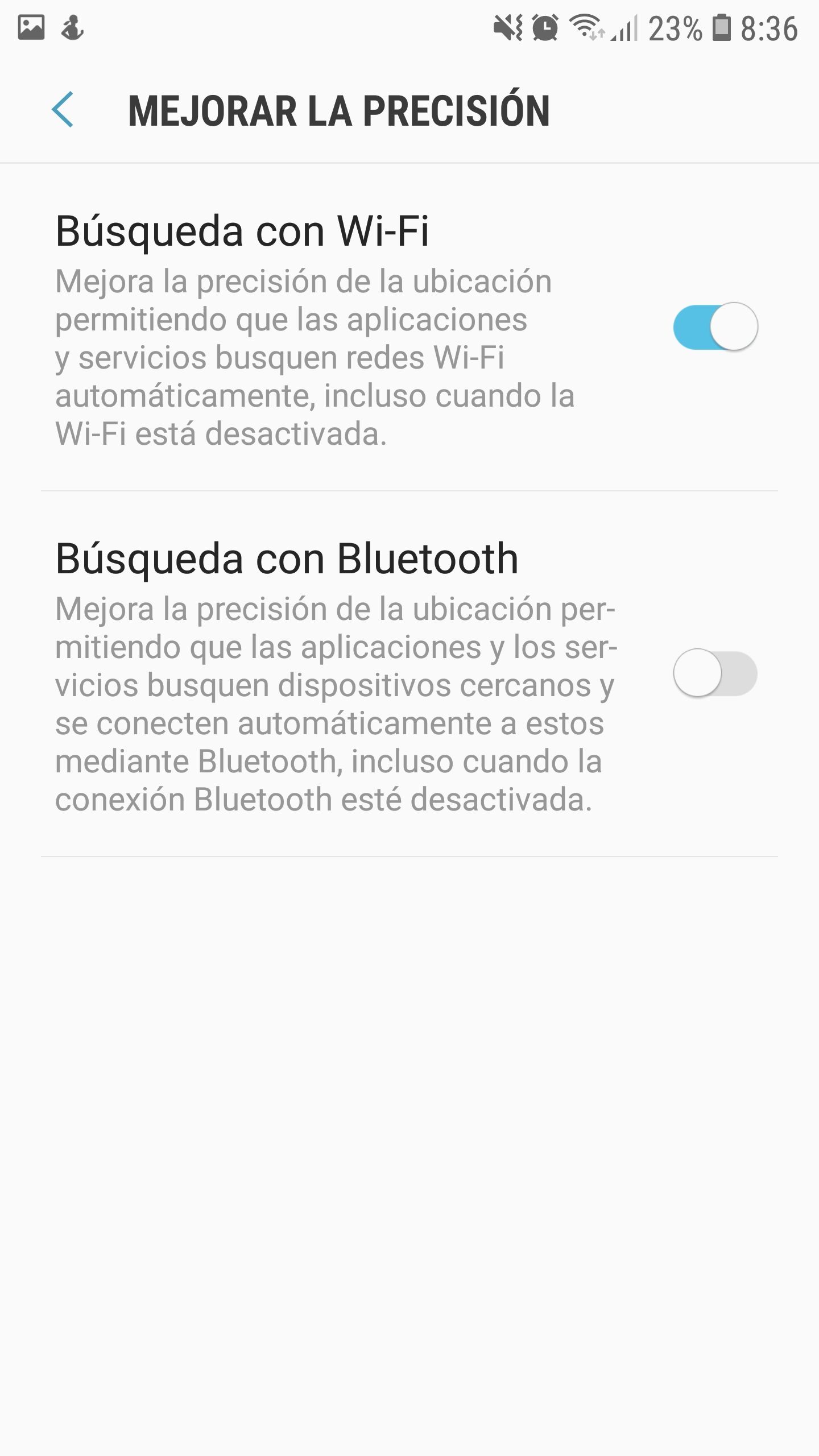Disable the Búsqueda con Wi-Fi switch
Screen dimensions: 819x1456
[715, 327]
